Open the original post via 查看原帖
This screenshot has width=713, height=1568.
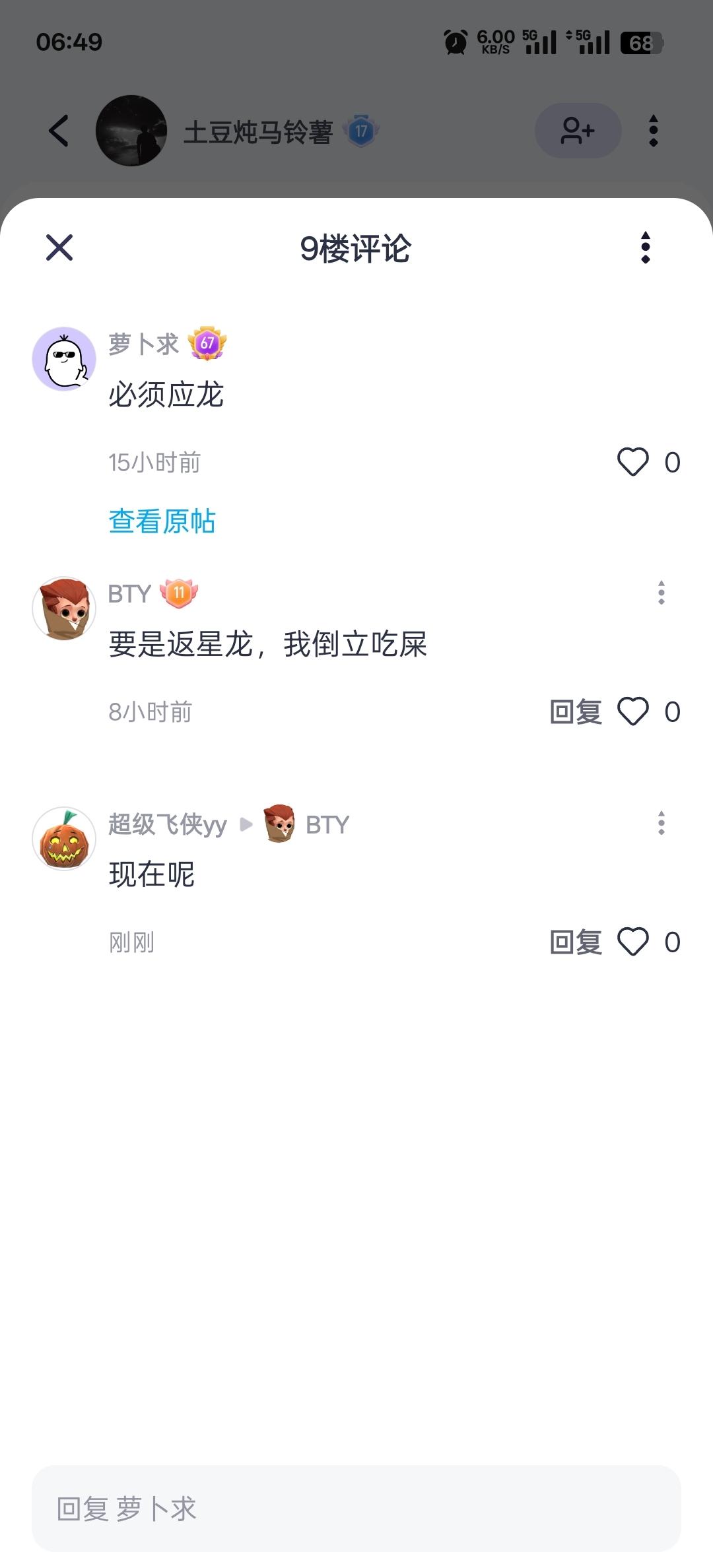(x=162, y=521)
